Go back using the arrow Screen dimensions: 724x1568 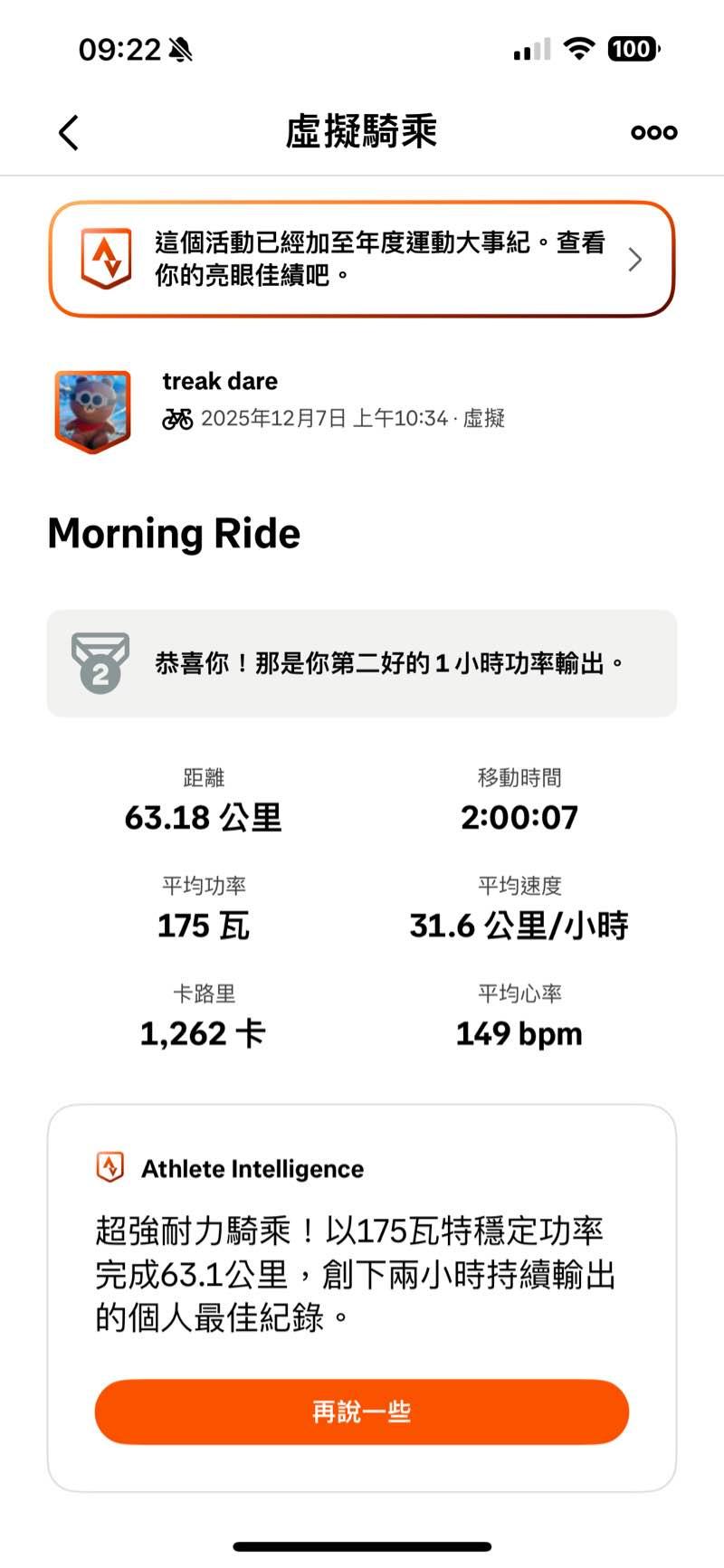[x=69, y=132]
